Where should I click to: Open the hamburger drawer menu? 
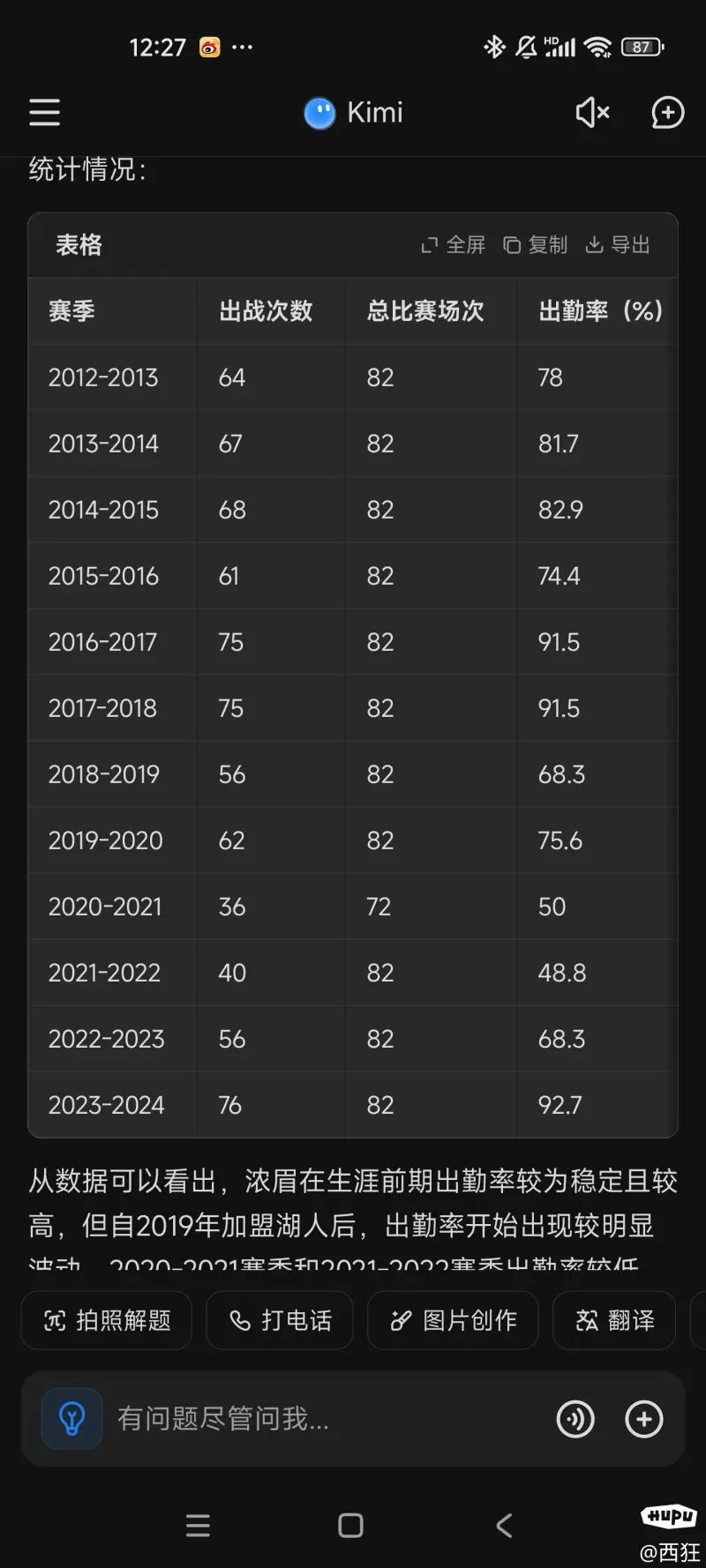[45, 112]
